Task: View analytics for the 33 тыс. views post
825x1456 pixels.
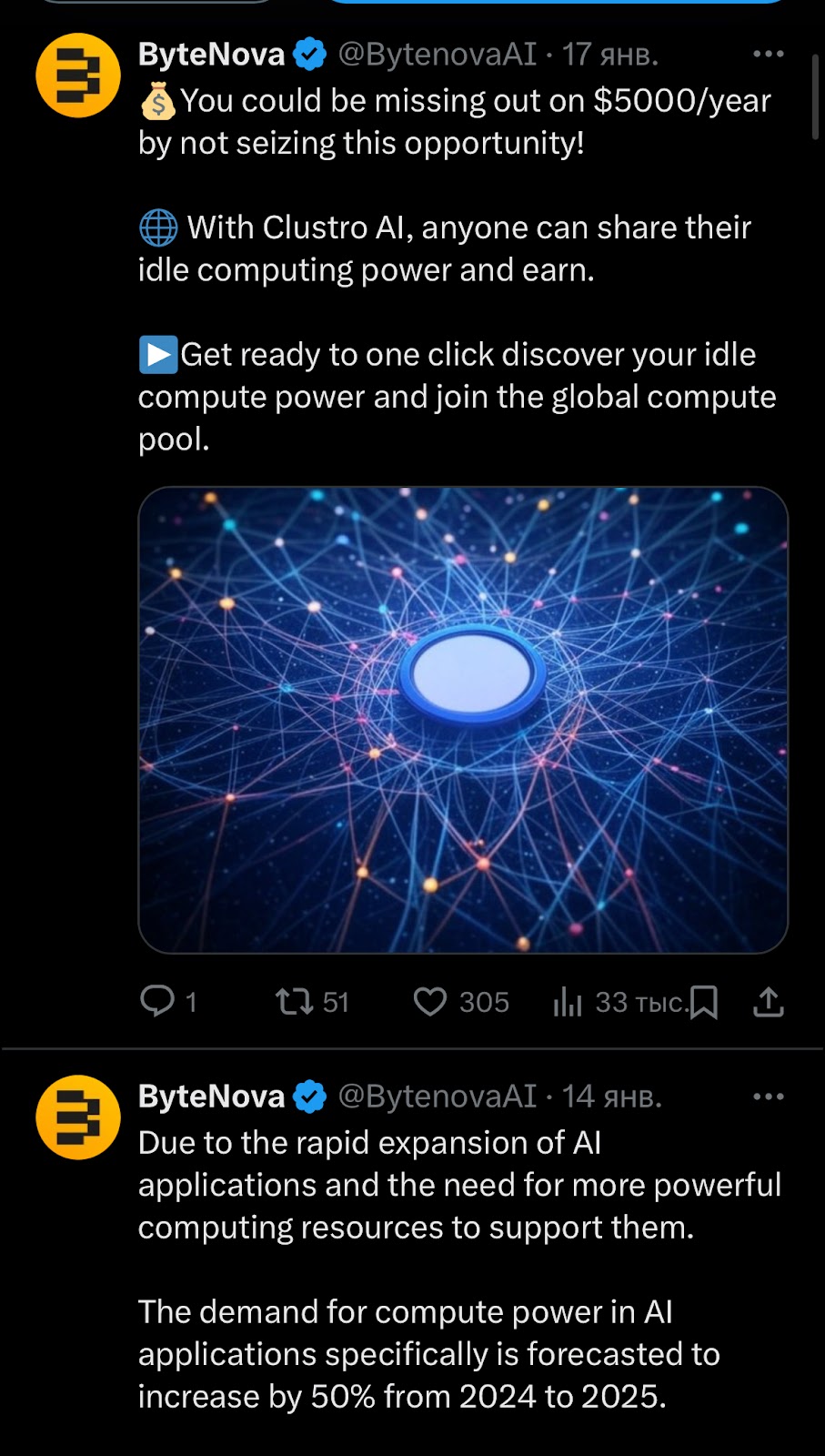Action: [568, 1002]
